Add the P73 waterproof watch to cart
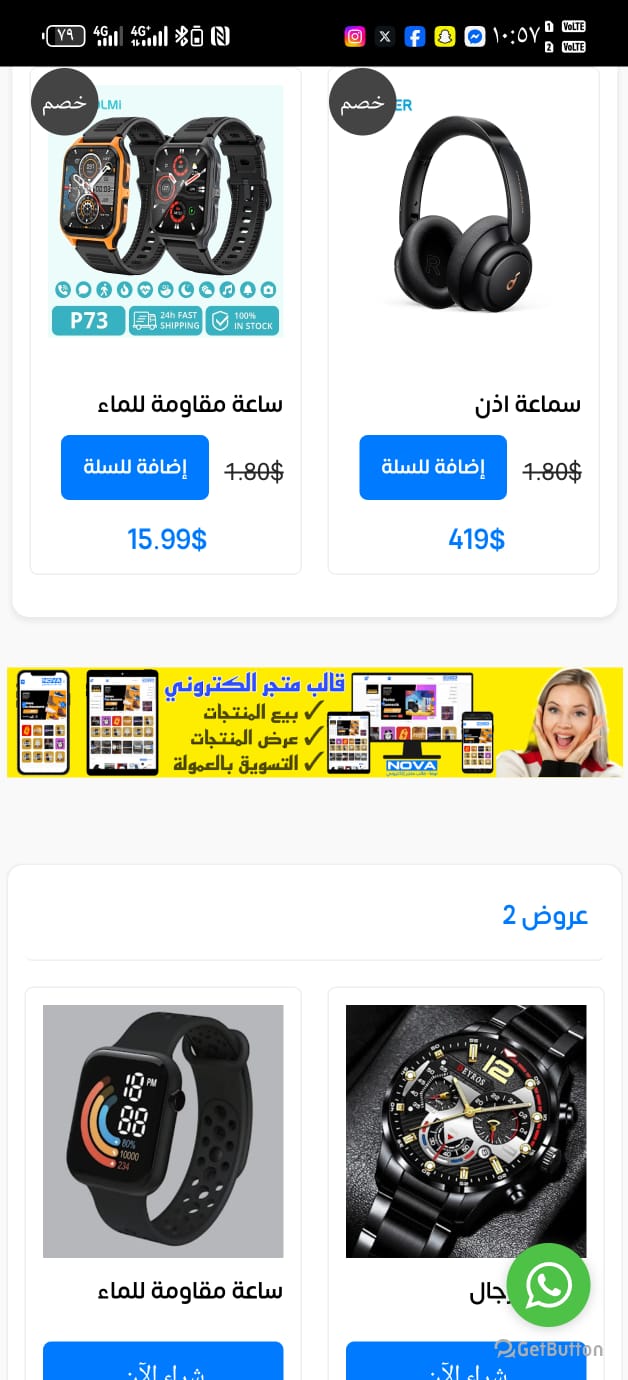The height and width of the screenshot is (1380, 628). point(135,467)
